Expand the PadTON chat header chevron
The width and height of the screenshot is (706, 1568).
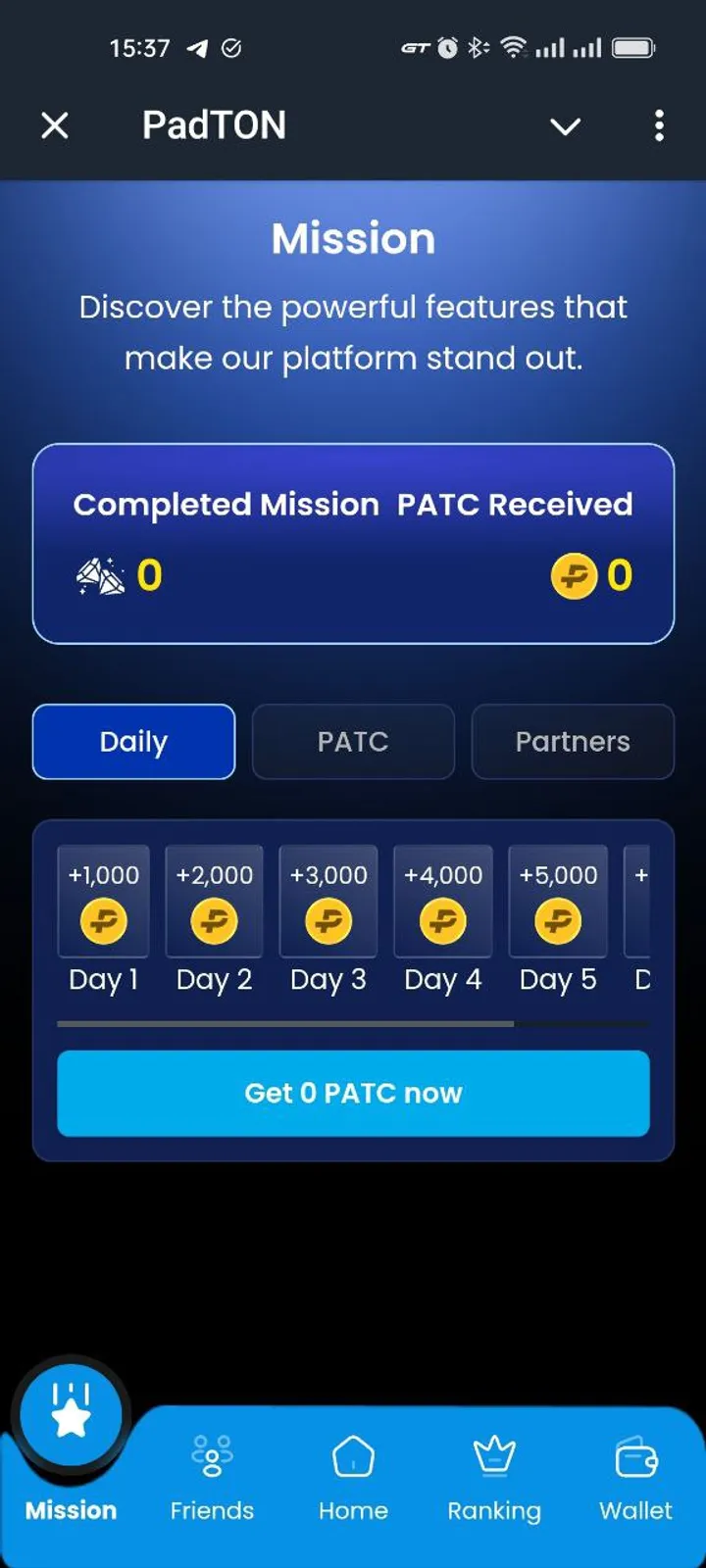click(x=565, y=126)
